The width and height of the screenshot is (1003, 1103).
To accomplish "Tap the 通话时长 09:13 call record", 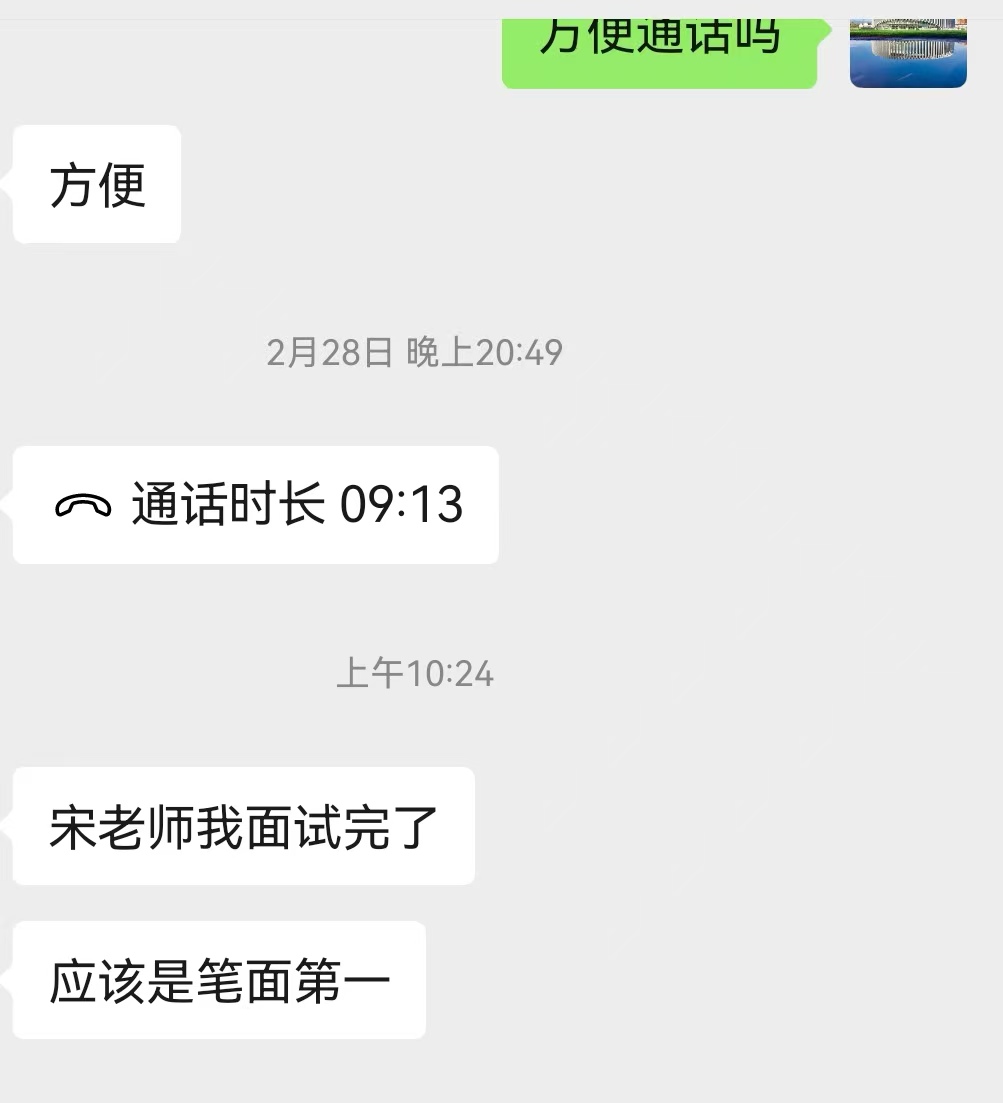I will [x=256, y=504].
